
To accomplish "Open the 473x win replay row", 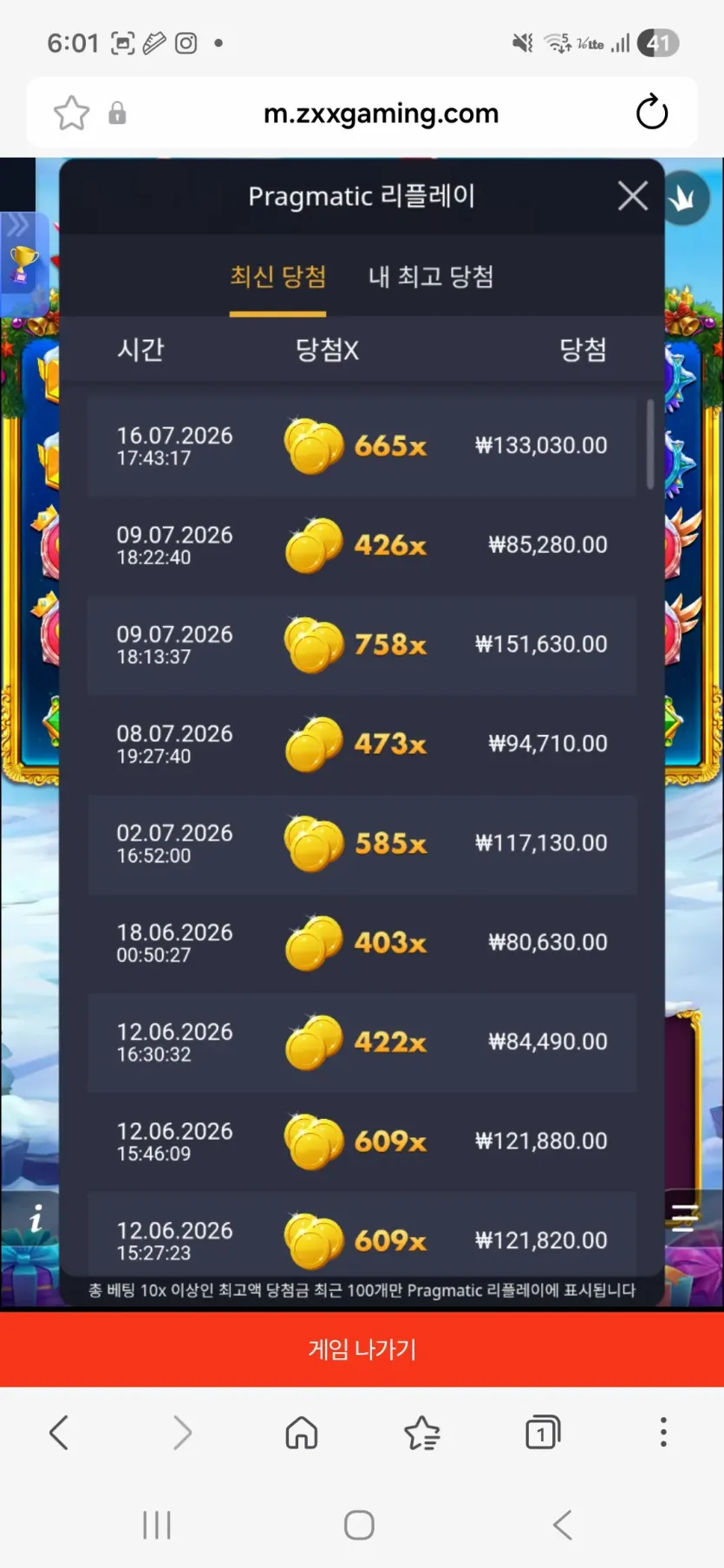I will [x=362, y=744].
